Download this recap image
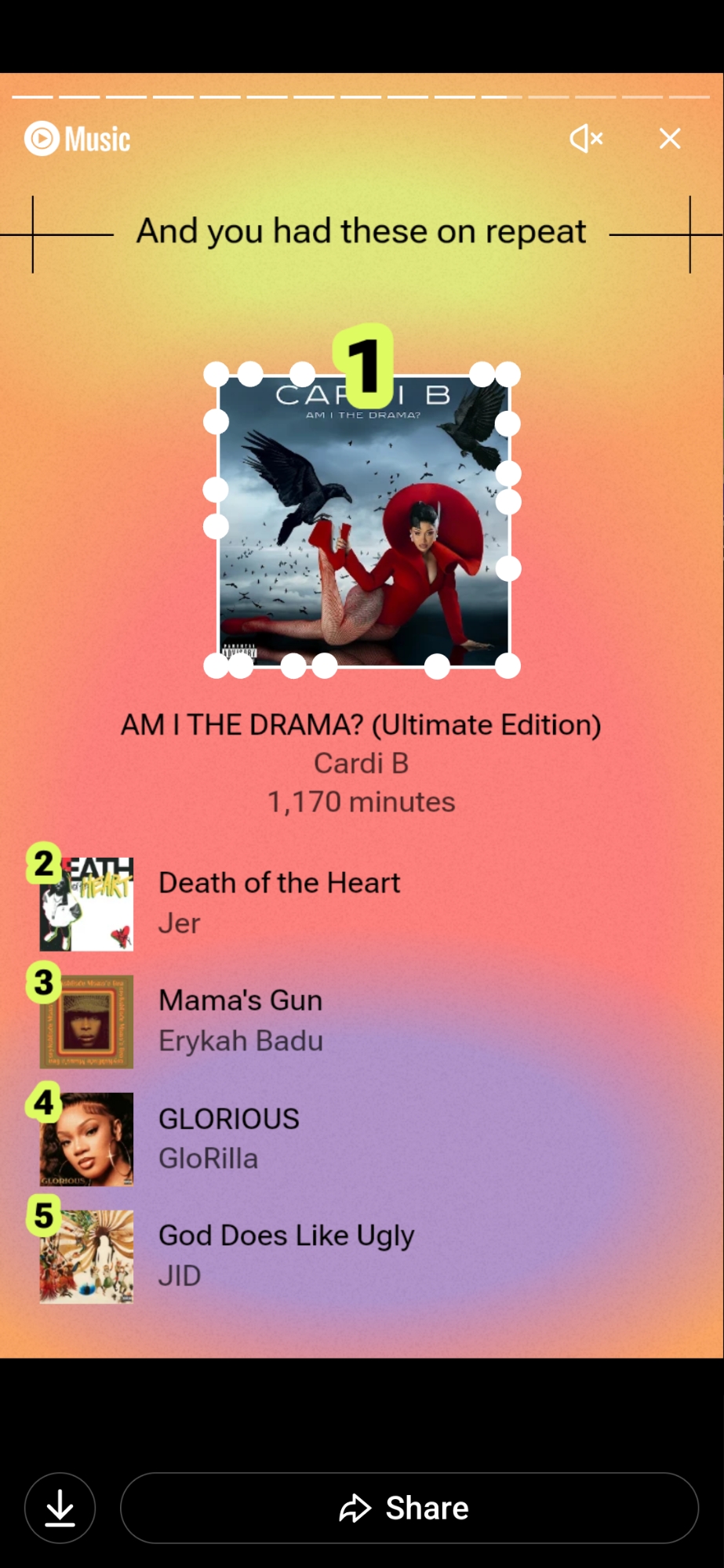The image size is (724, 1568). pos(60,1508)
